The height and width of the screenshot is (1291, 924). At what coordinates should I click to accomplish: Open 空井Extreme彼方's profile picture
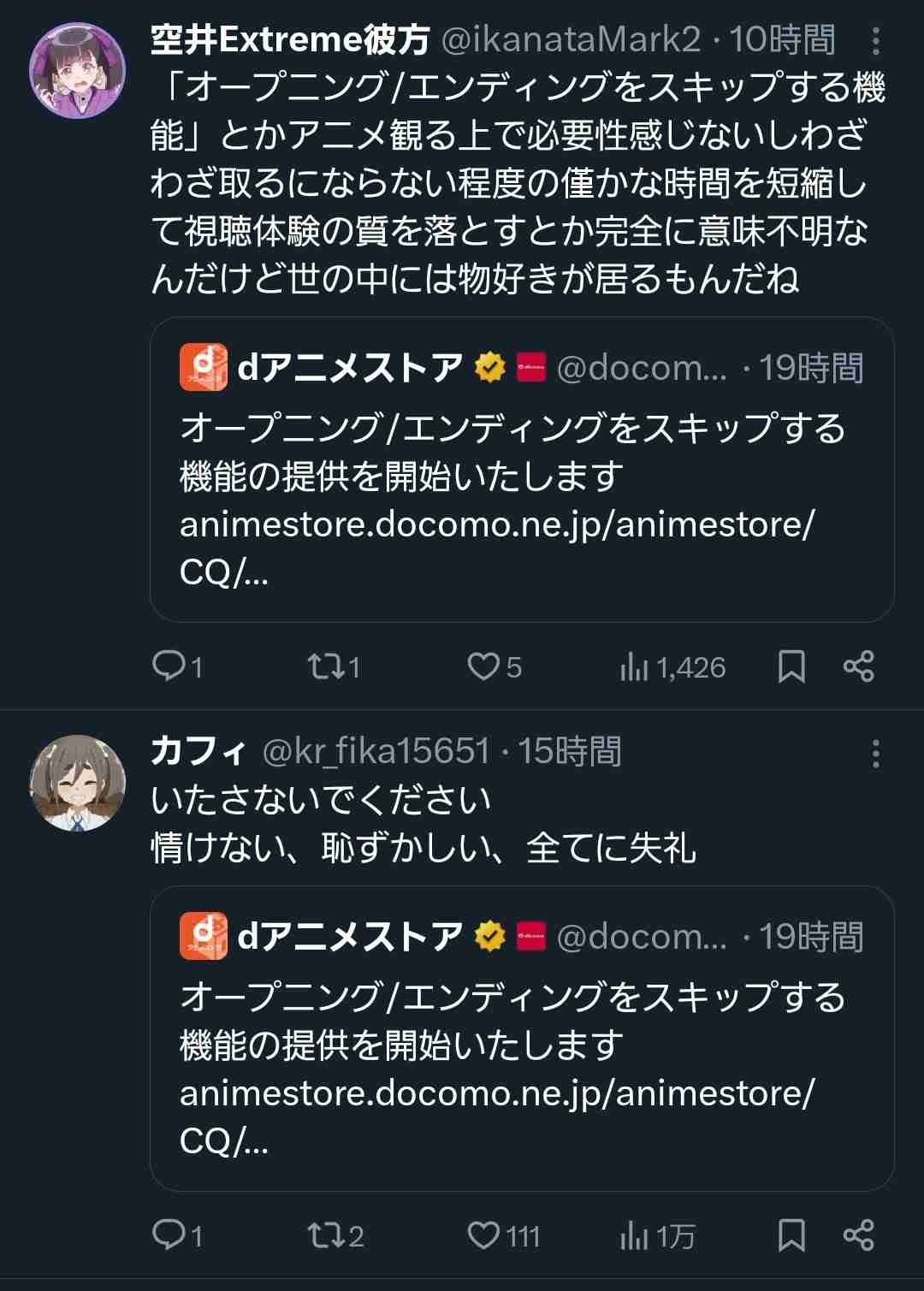point(78,70)
